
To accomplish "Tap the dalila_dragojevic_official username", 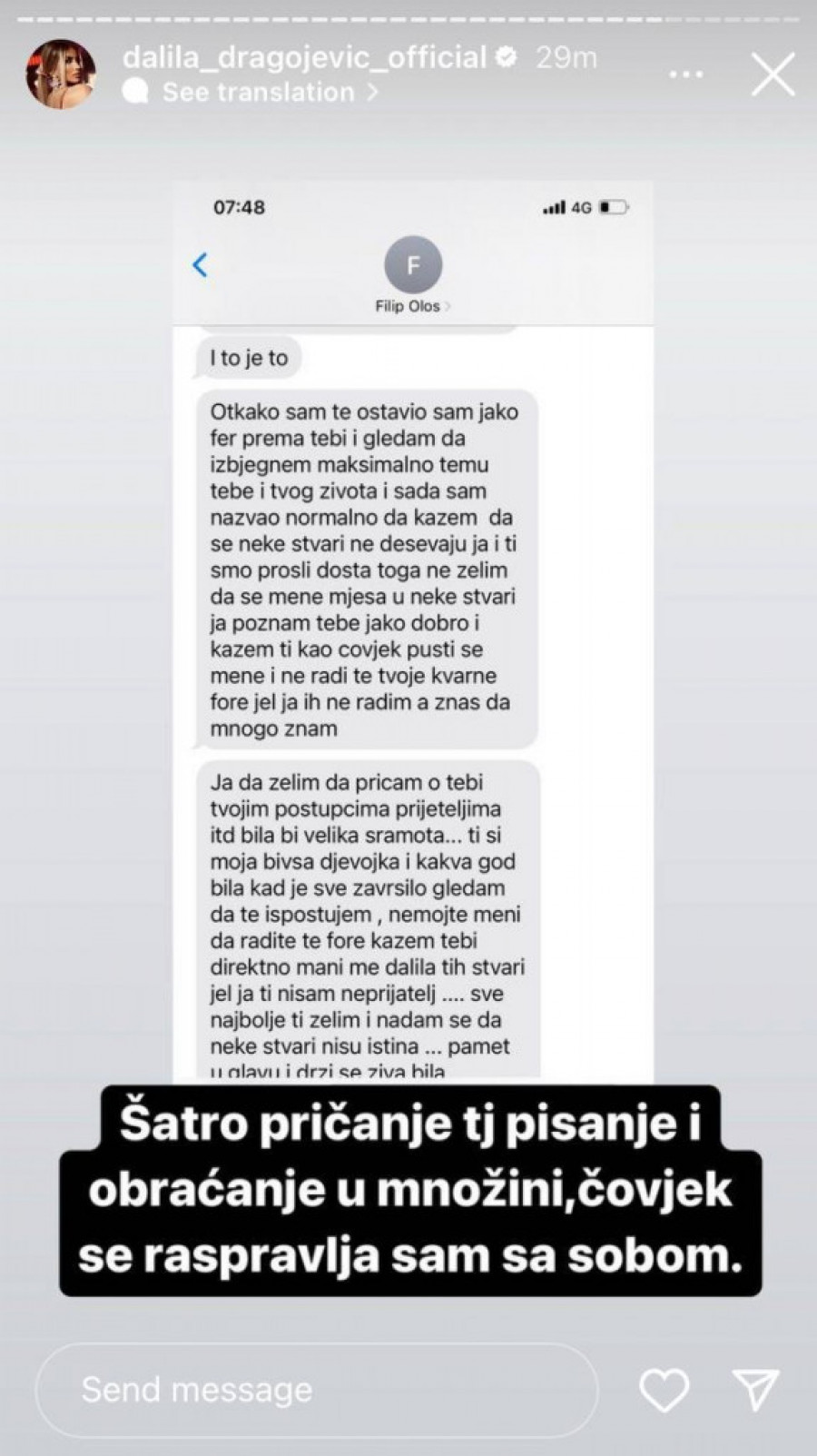I will click(x=304, y=57).
